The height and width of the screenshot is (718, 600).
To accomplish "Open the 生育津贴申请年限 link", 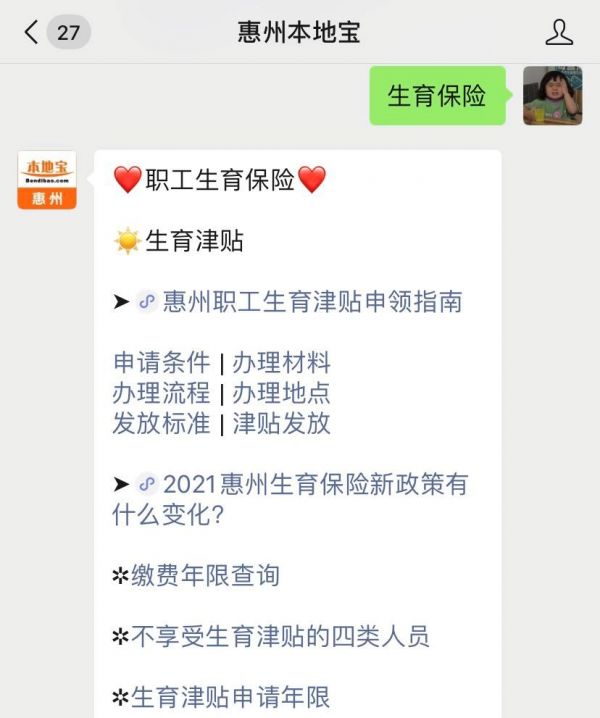I will coord(230,696).
